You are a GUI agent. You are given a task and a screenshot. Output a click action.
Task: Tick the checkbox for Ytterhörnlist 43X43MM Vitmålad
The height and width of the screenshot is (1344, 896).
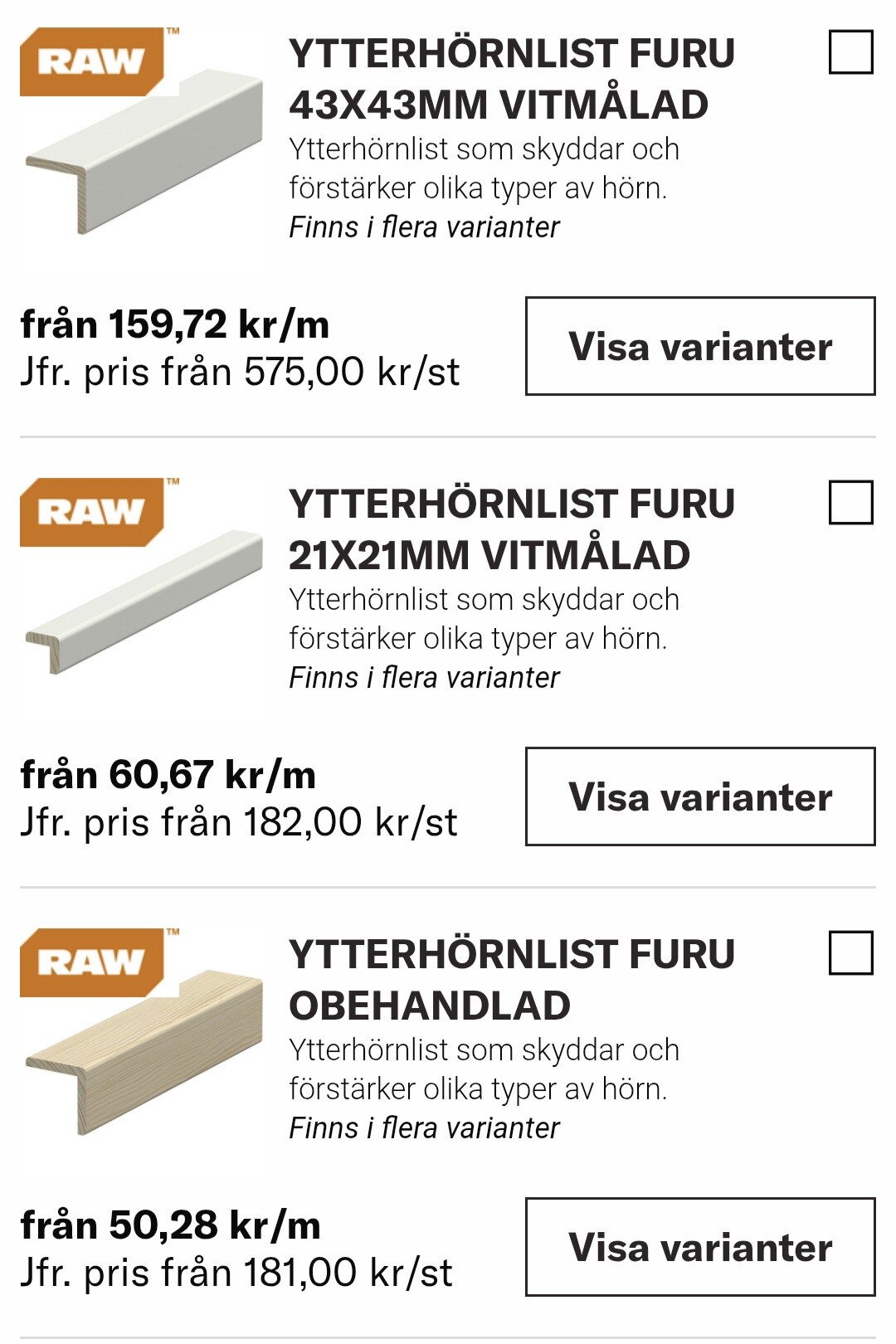(x=850, y=52)
